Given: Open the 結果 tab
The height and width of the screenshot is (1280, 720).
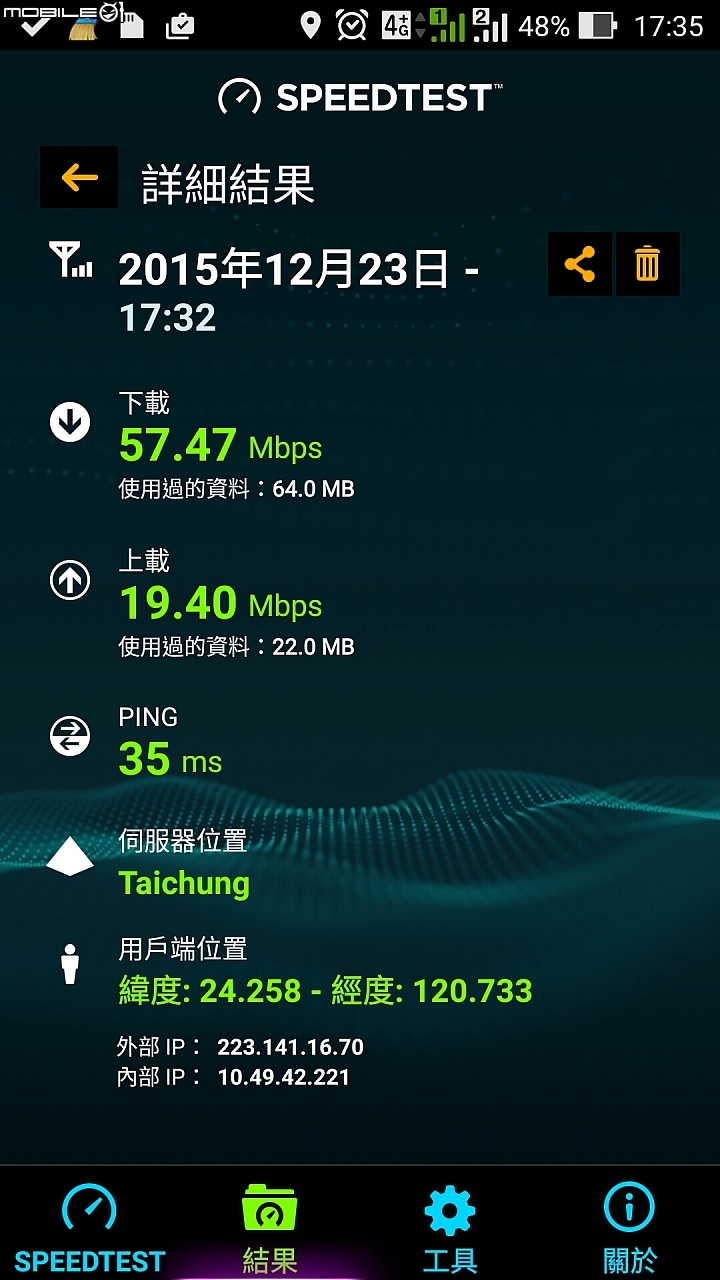Looking at the screenshot, I should point(270,1226).
